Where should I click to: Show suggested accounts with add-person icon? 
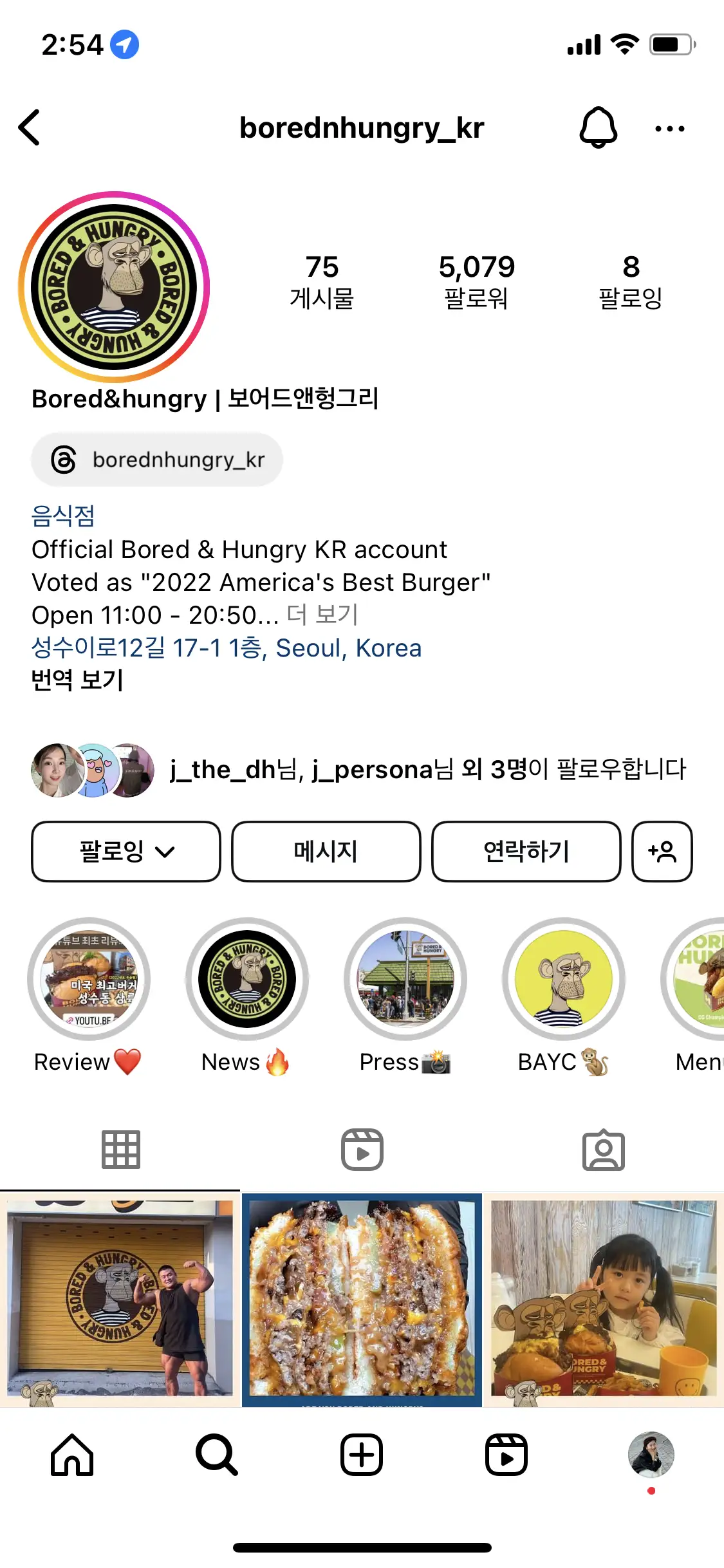[662, 851]
